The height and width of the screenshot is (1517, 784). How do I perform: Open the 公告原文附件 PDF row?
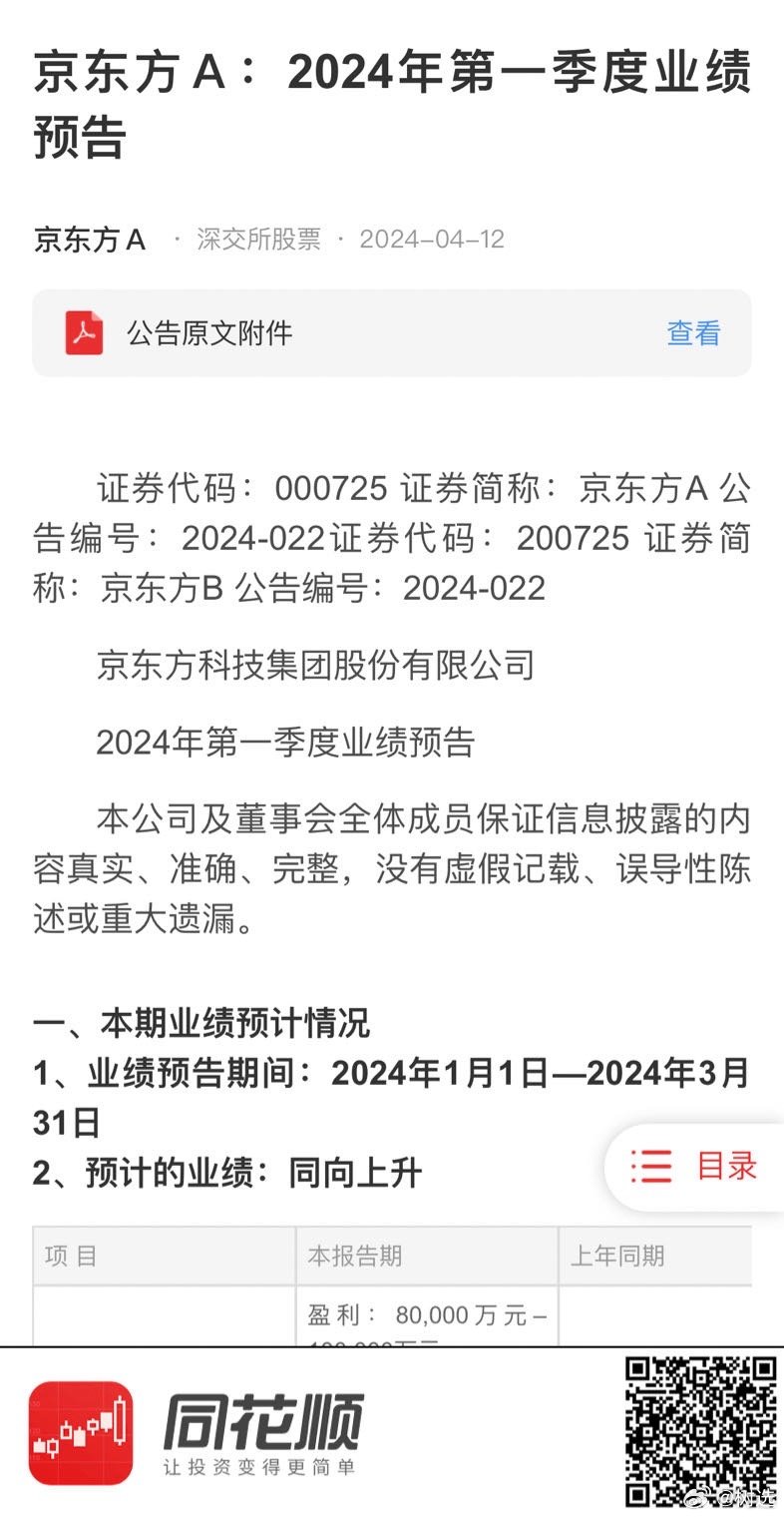click(x=392, y=333)
